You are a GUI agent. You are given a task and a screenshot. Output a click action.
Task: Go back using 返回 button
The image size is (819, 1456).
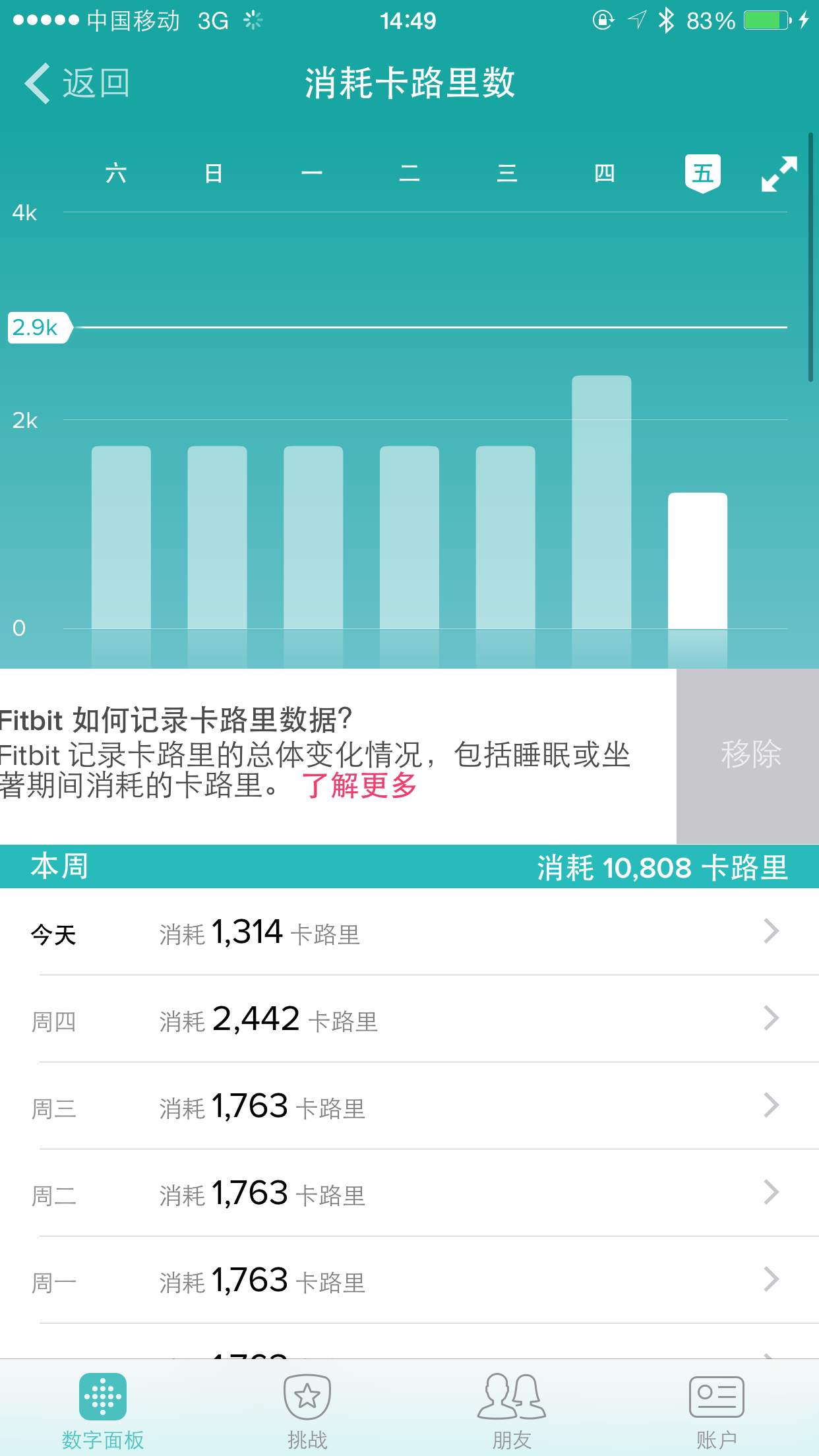[x=78, y=84]
